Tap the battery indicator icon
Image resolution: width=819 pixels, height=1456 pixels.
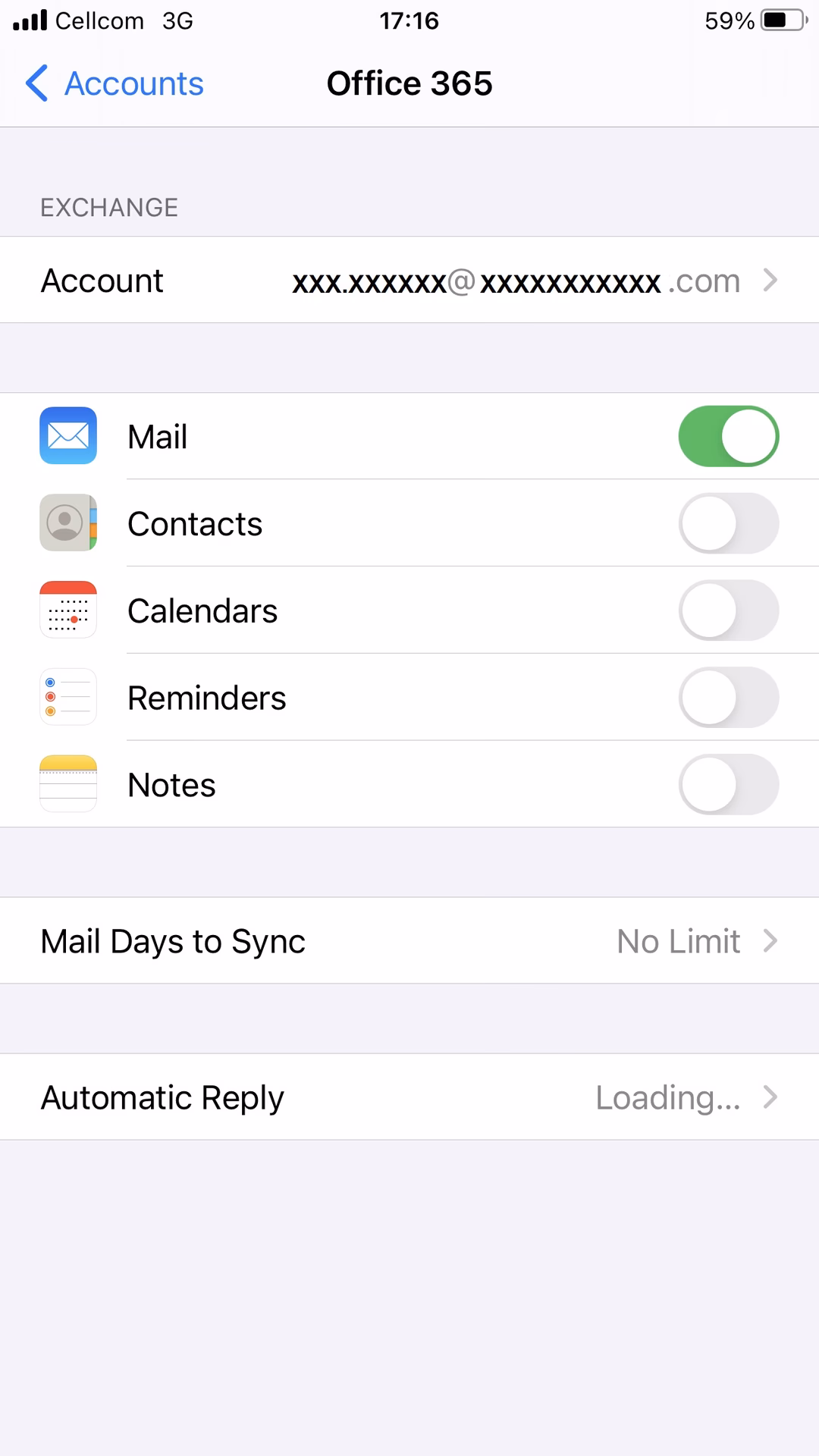point(781,20)
